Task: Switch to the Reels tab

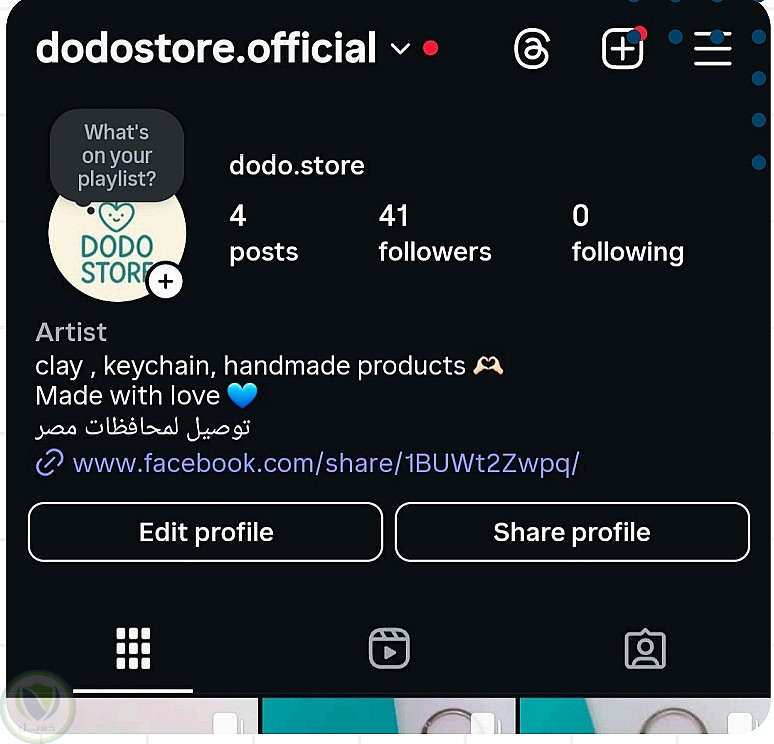Action: (389, 649)
